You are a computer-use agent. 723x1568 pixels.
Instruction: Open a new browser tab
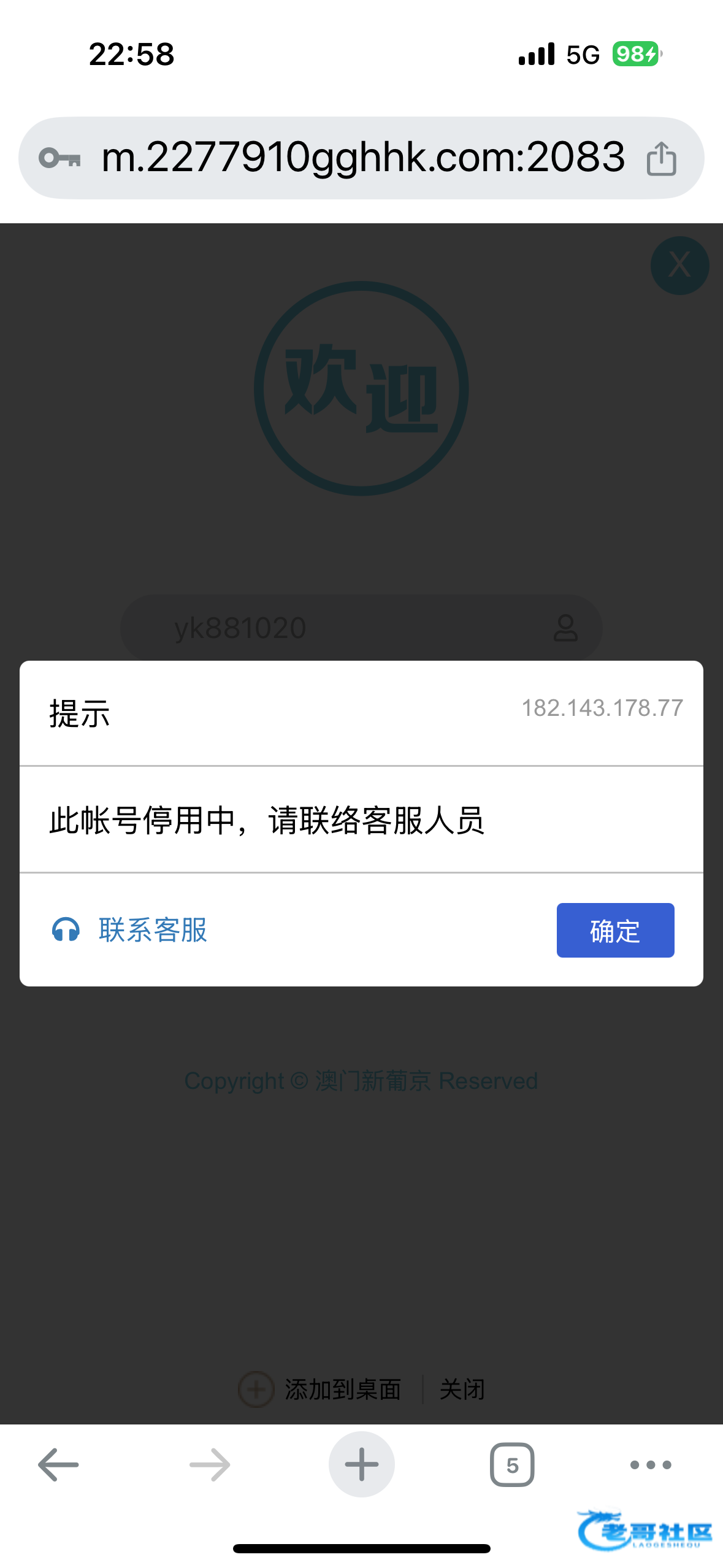pos(361,1465)
